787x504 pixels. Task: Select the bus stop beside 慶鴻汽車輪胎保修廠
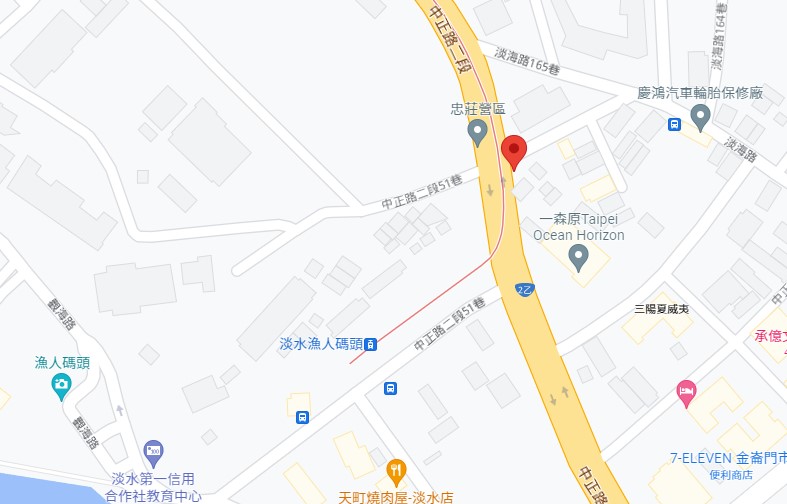point(675,125)
